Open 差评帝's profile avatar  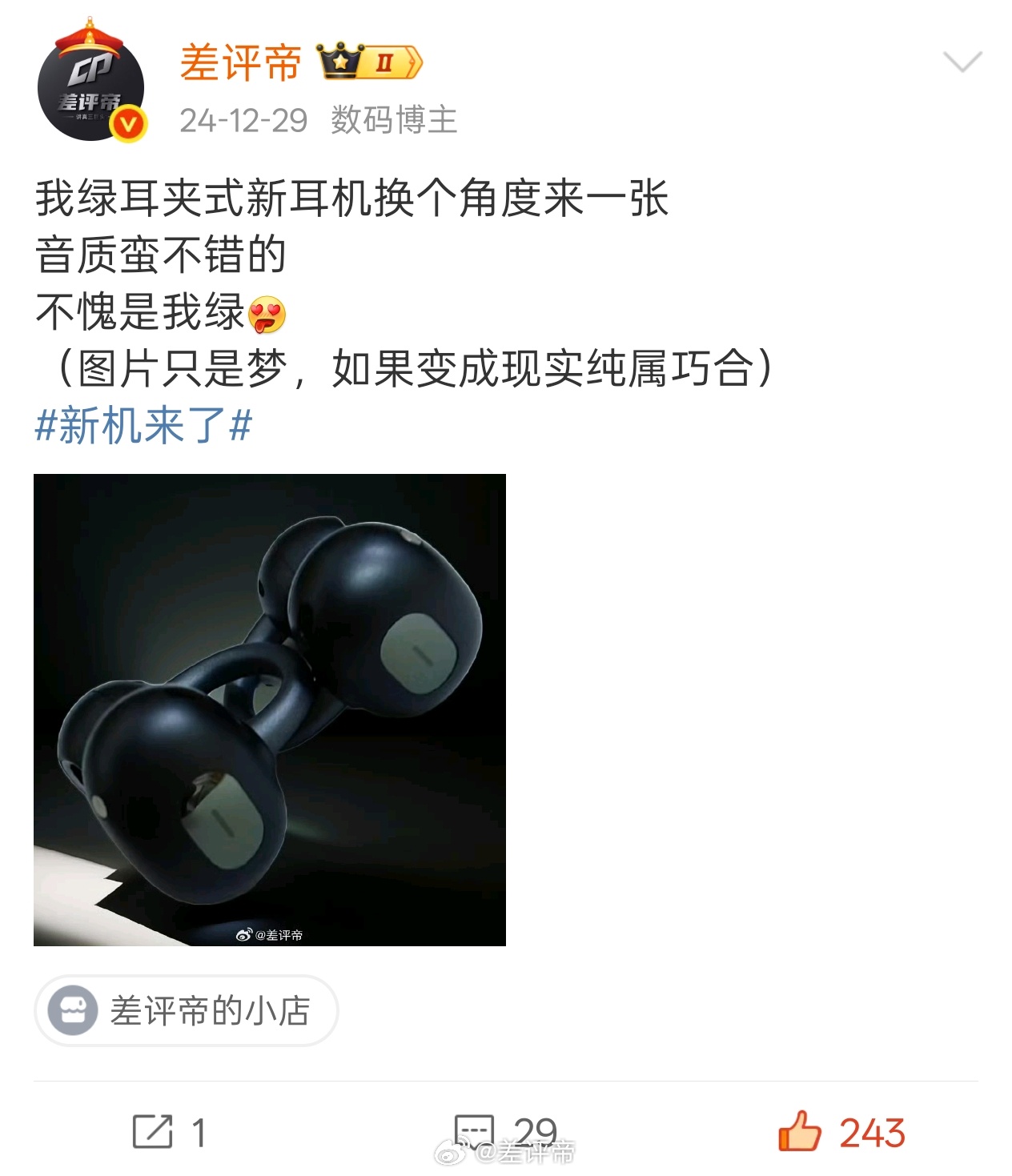pos(90,88)
